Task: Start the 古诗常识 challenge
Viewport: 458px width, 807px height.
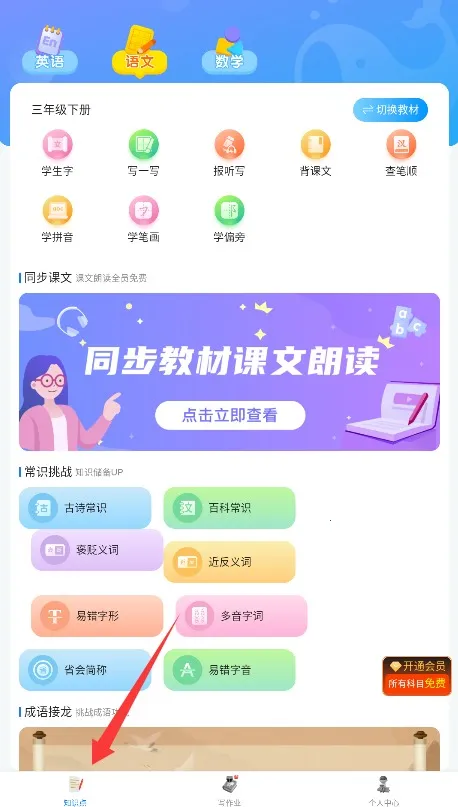Action: pos(85,508)
